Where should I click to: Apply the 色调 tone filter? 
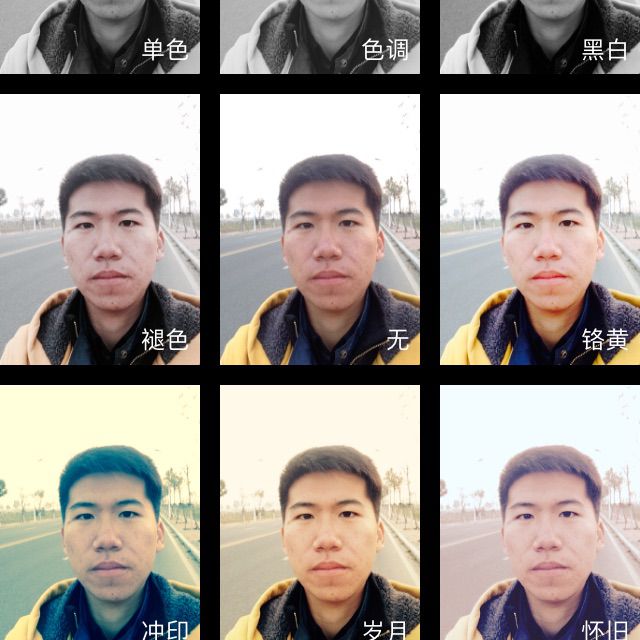pos(320,36)
